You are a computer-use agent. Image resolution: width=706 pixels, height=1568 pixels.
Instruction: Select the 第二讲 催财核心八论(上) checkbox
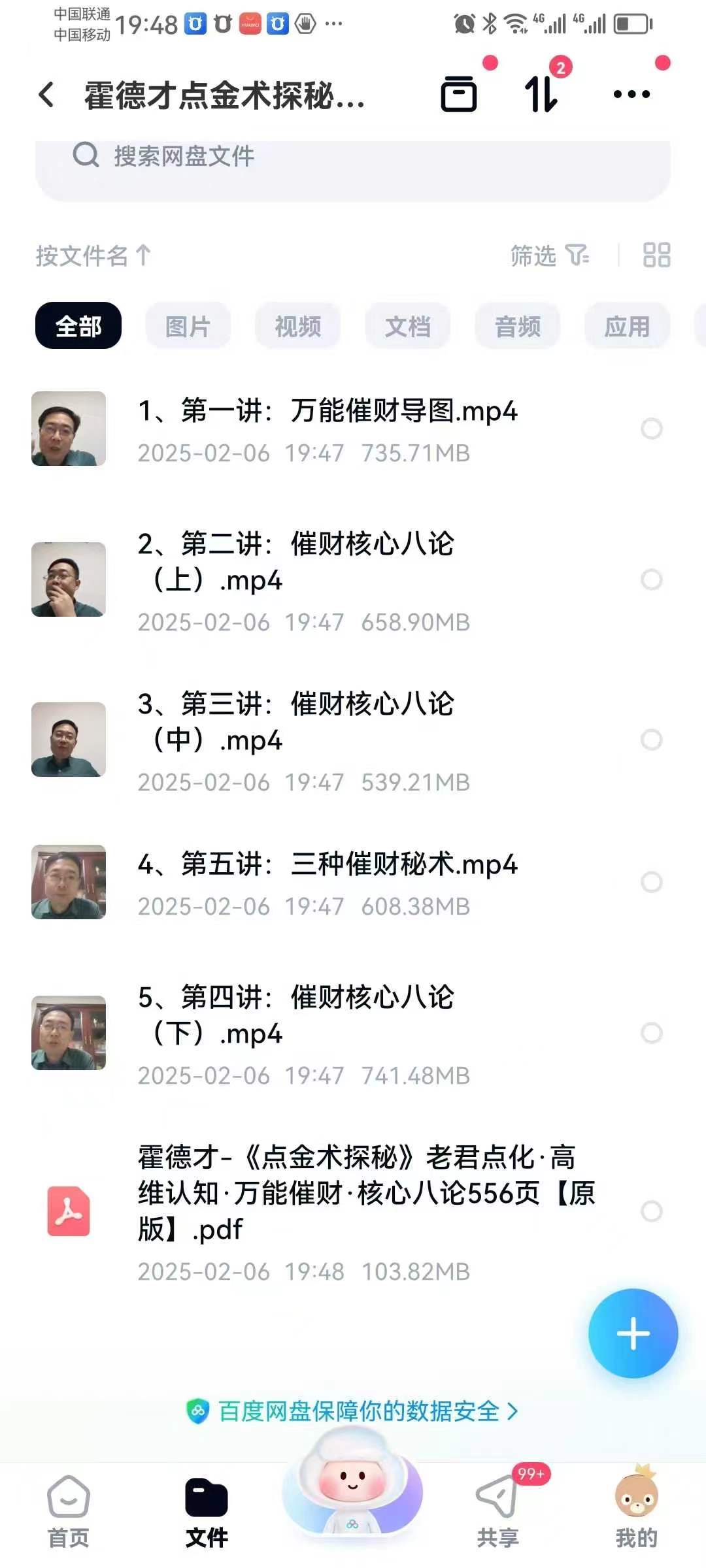[651, 580]
